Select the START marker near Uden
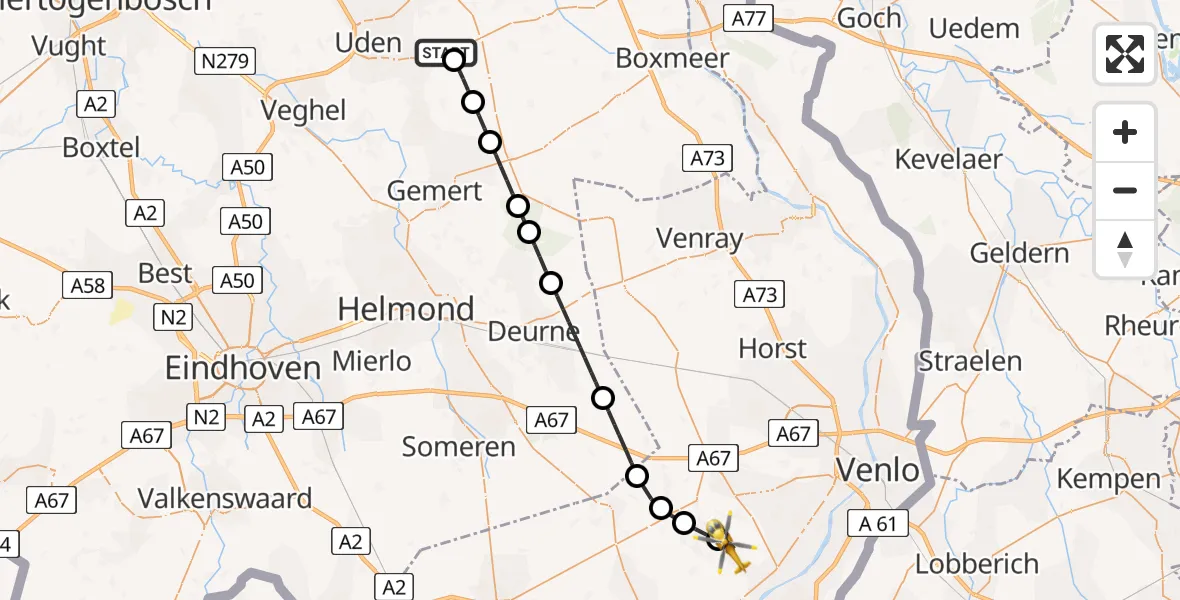 [x=446, y=53]
